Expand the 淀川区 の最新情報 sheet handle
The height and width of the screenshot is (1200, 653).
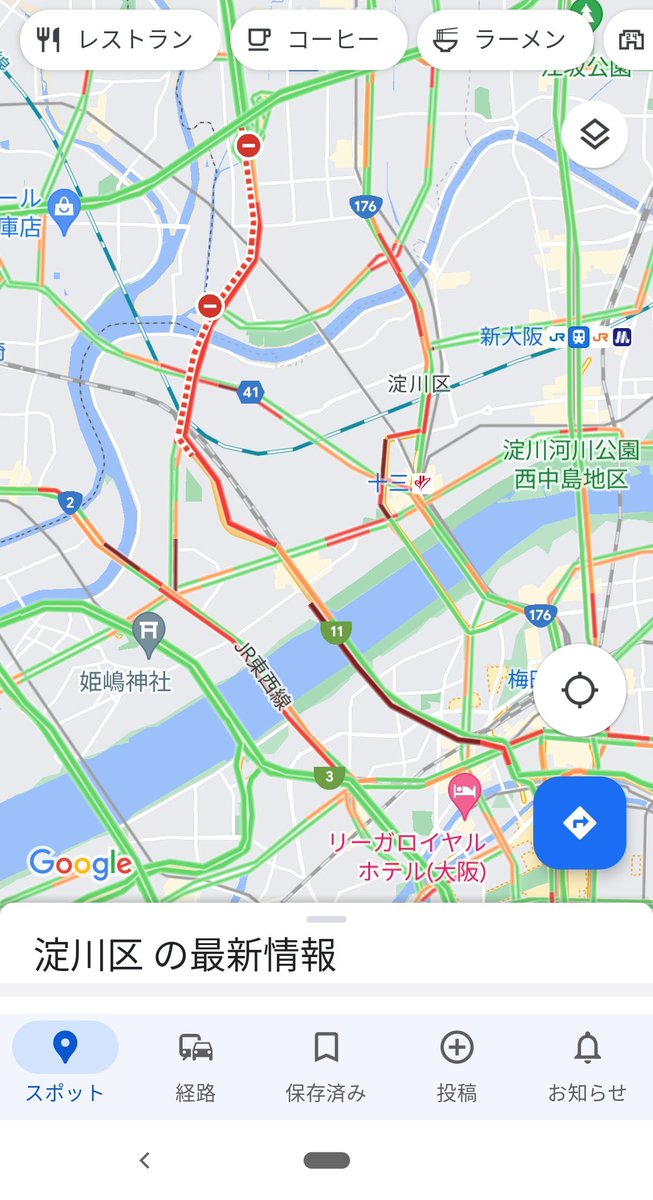click(x=327, y=919)
